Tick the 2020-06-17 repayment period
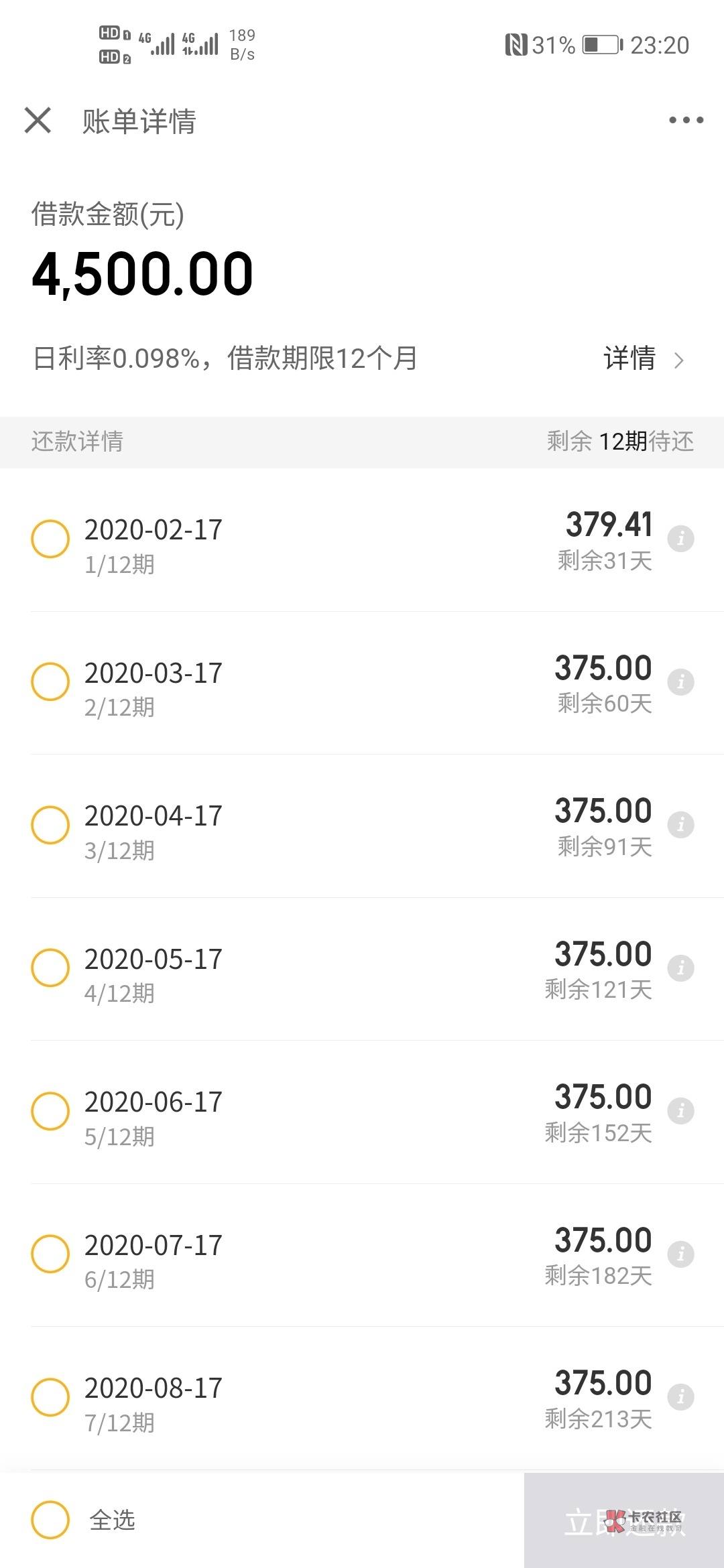 [50, 1111]
